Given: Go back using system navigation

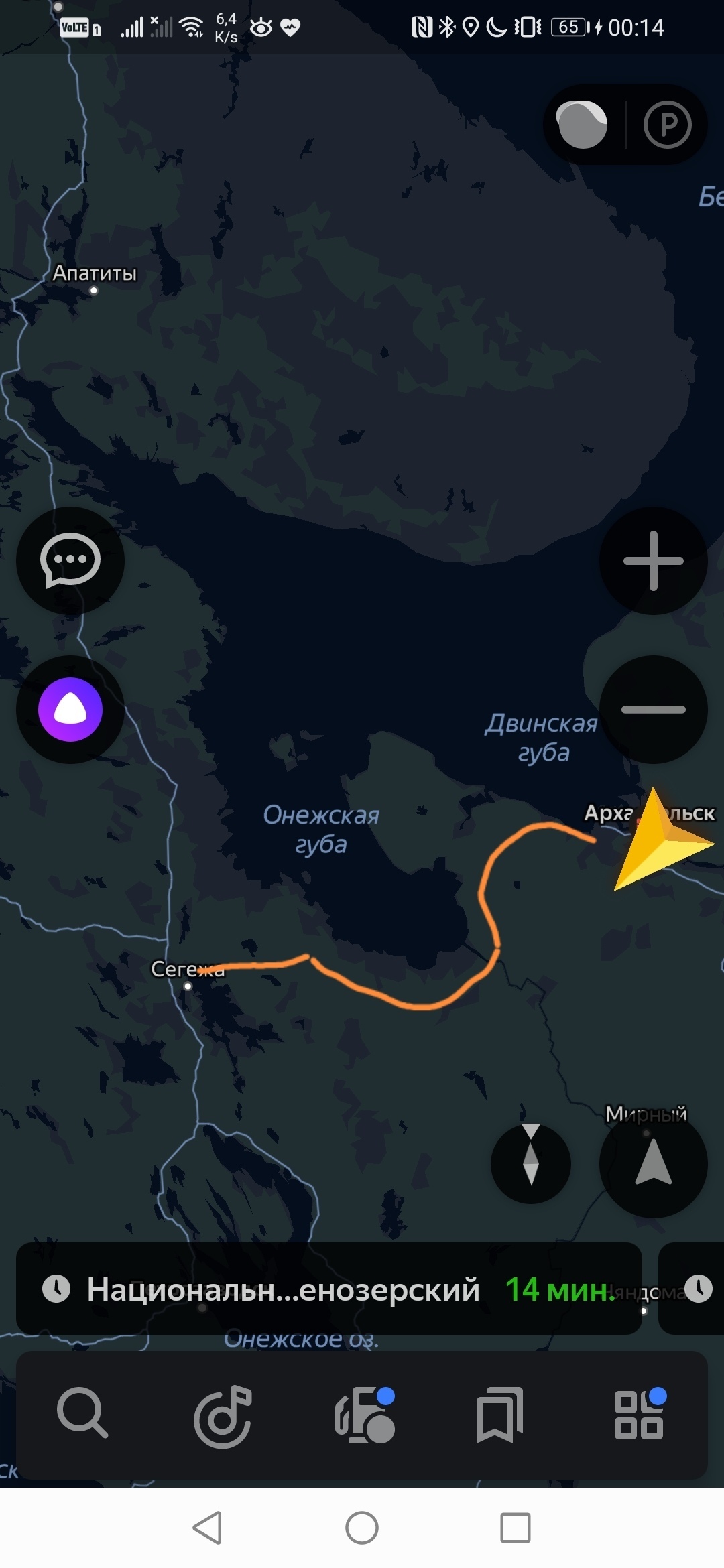Looking at the screenshot, I should click(x=207, y=1528).
